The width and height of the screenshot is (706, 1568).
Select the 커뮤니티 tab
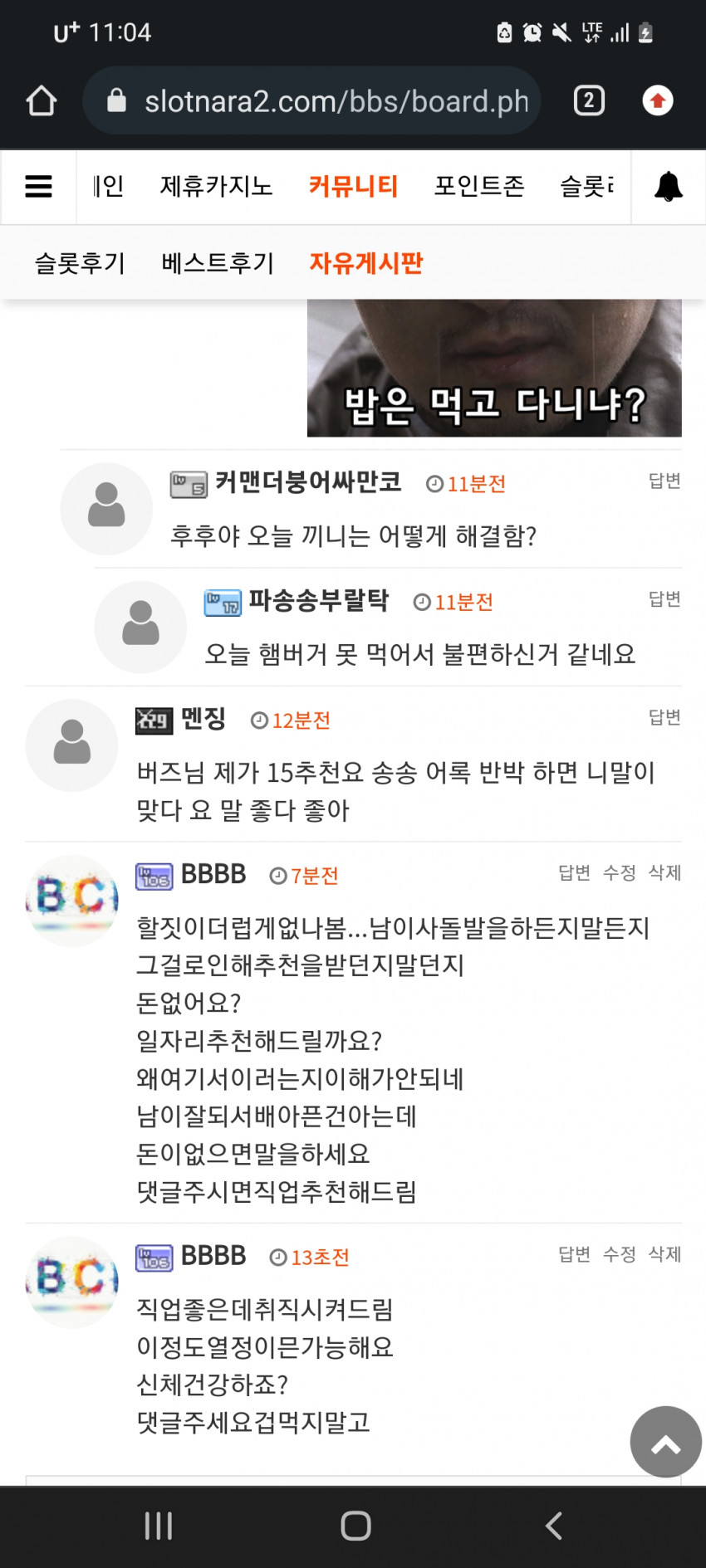[x=353, y=186]
